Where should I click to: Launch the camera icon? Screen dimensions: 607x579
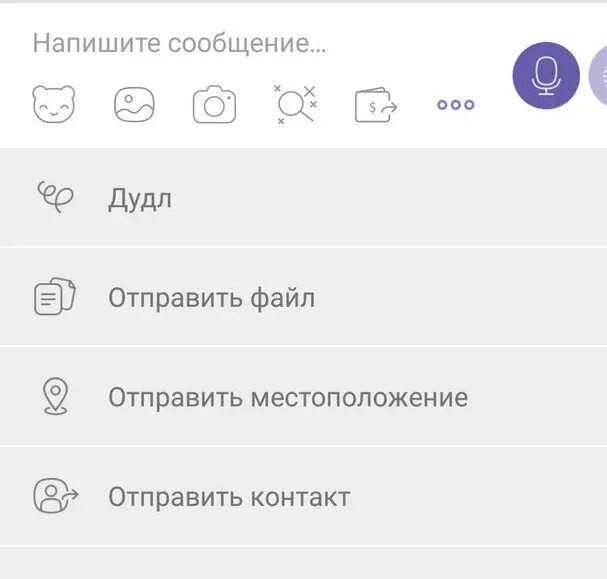click(214, 104)
